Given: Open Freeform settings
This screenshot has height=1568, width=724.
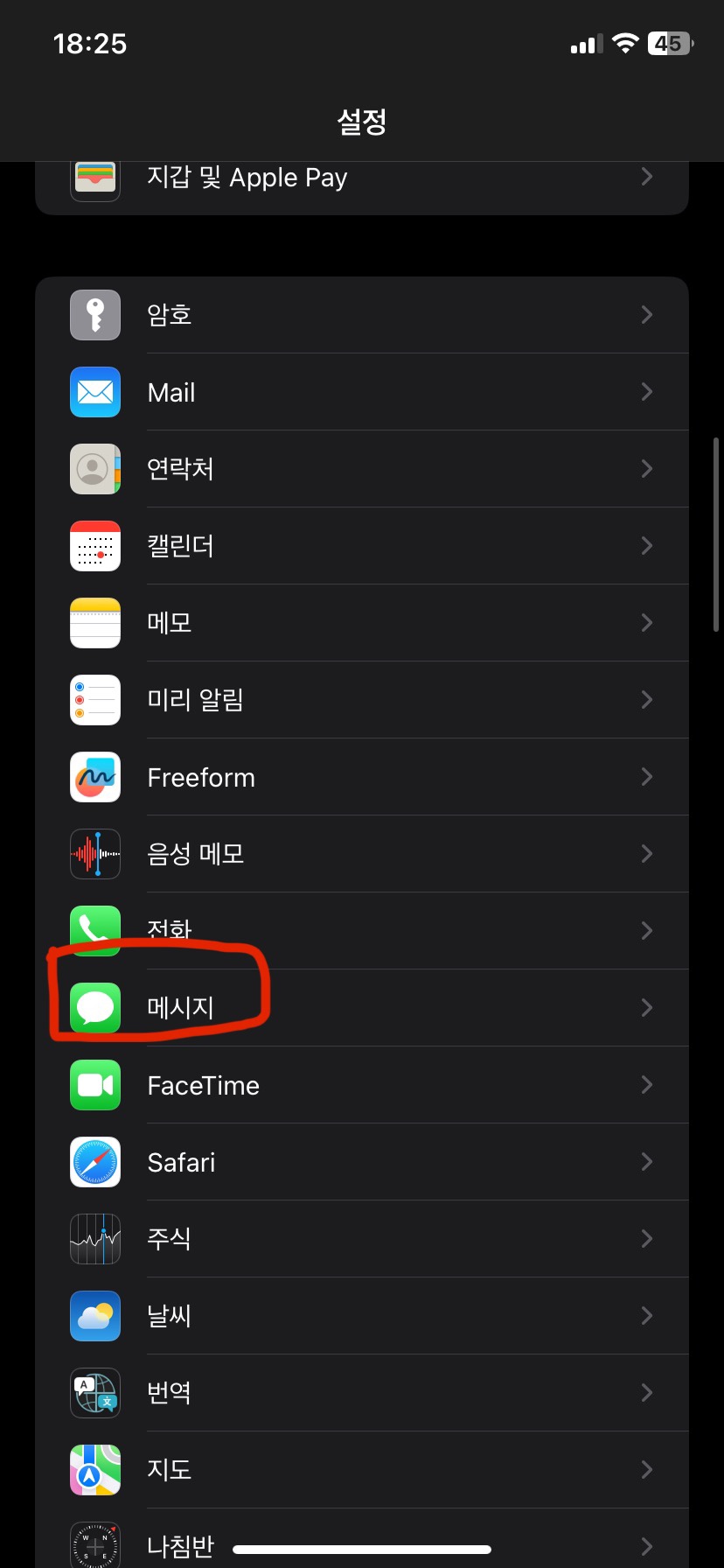Looking at the screenshot, I should tap(362, 777).
